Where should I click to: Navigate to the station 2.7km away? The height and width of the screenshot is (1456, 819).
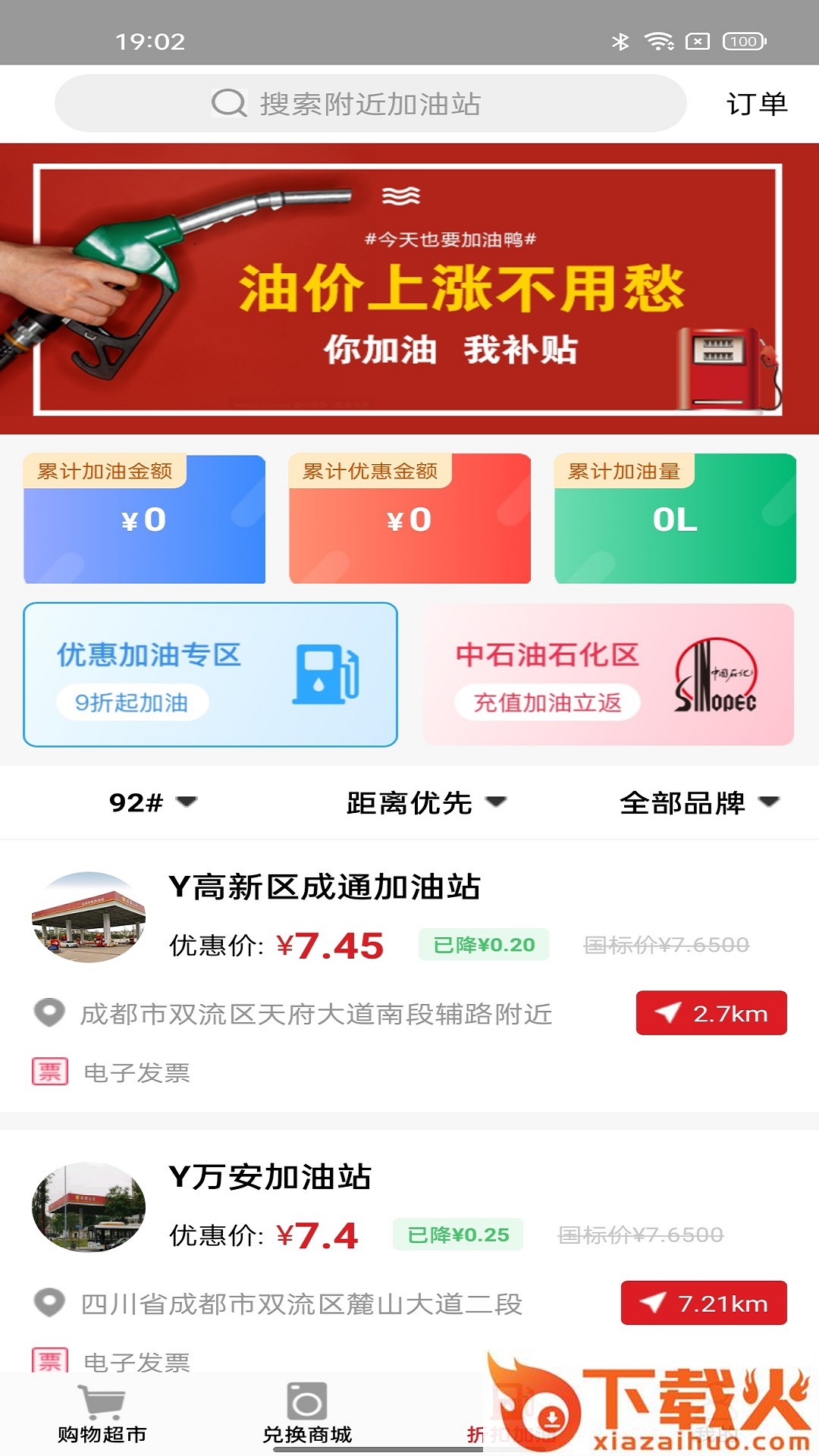(x=711, y=1013)
